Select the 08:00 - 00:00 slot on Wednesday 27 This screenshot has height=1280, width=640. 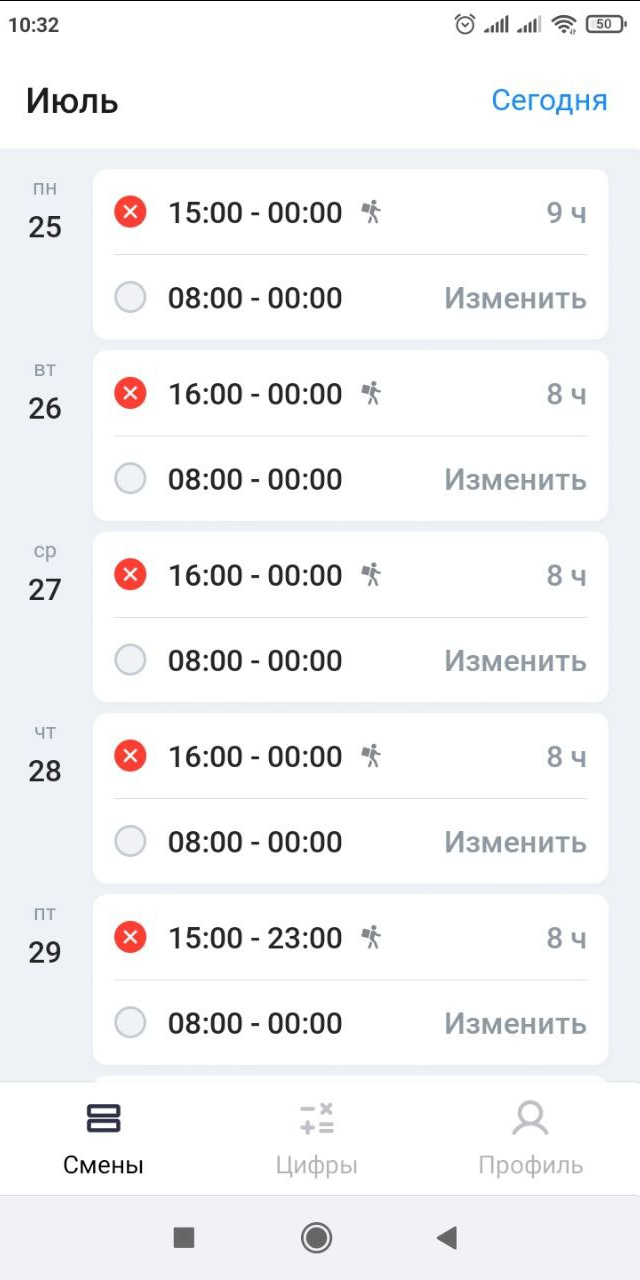(x=130, y=661)
